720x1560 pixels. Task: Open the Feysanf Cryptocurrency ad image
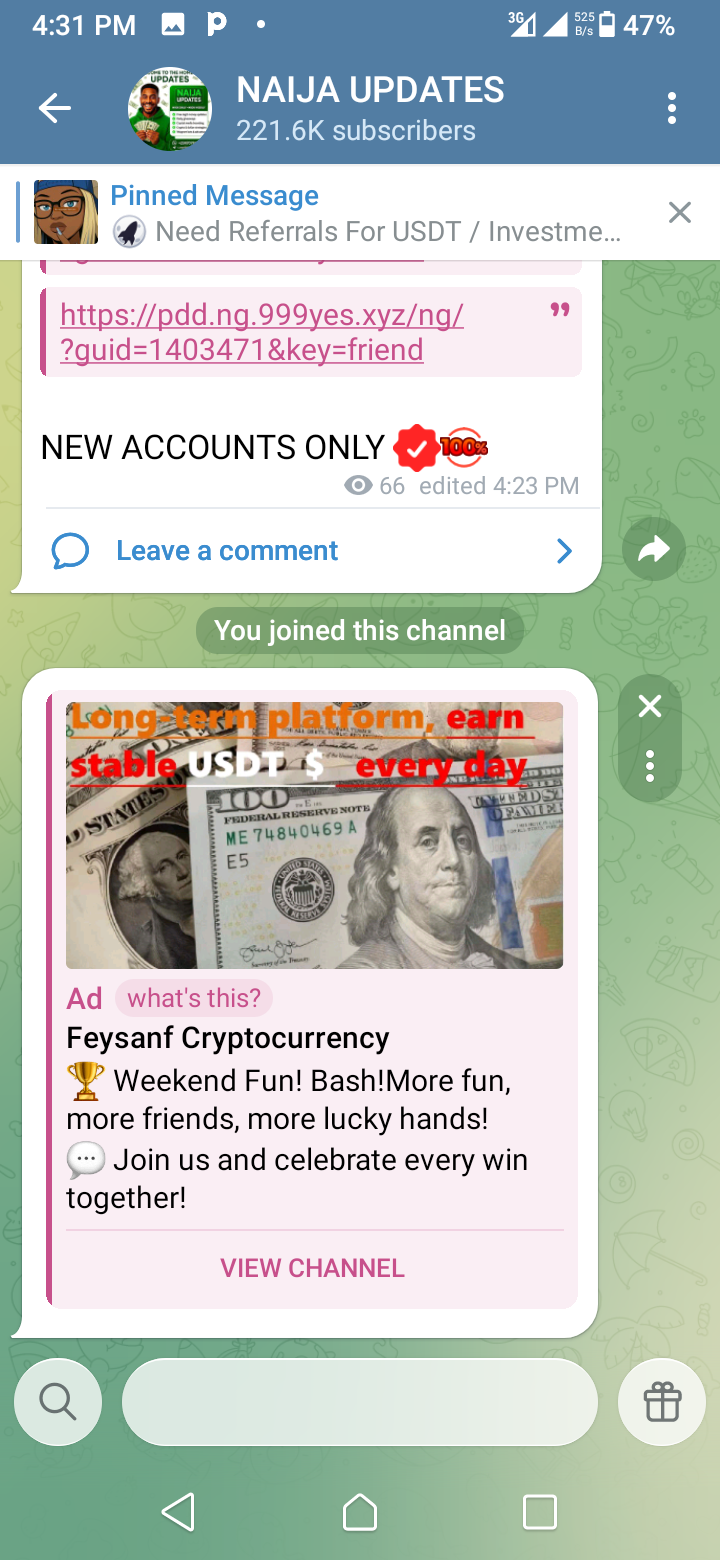(314, 835)
